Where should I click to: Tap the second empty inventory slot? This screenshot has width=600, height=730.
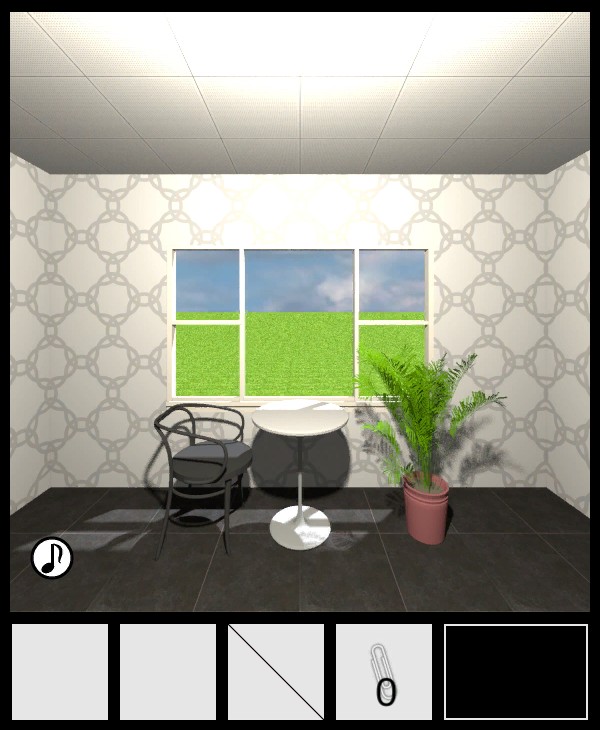tap(168, 672)
